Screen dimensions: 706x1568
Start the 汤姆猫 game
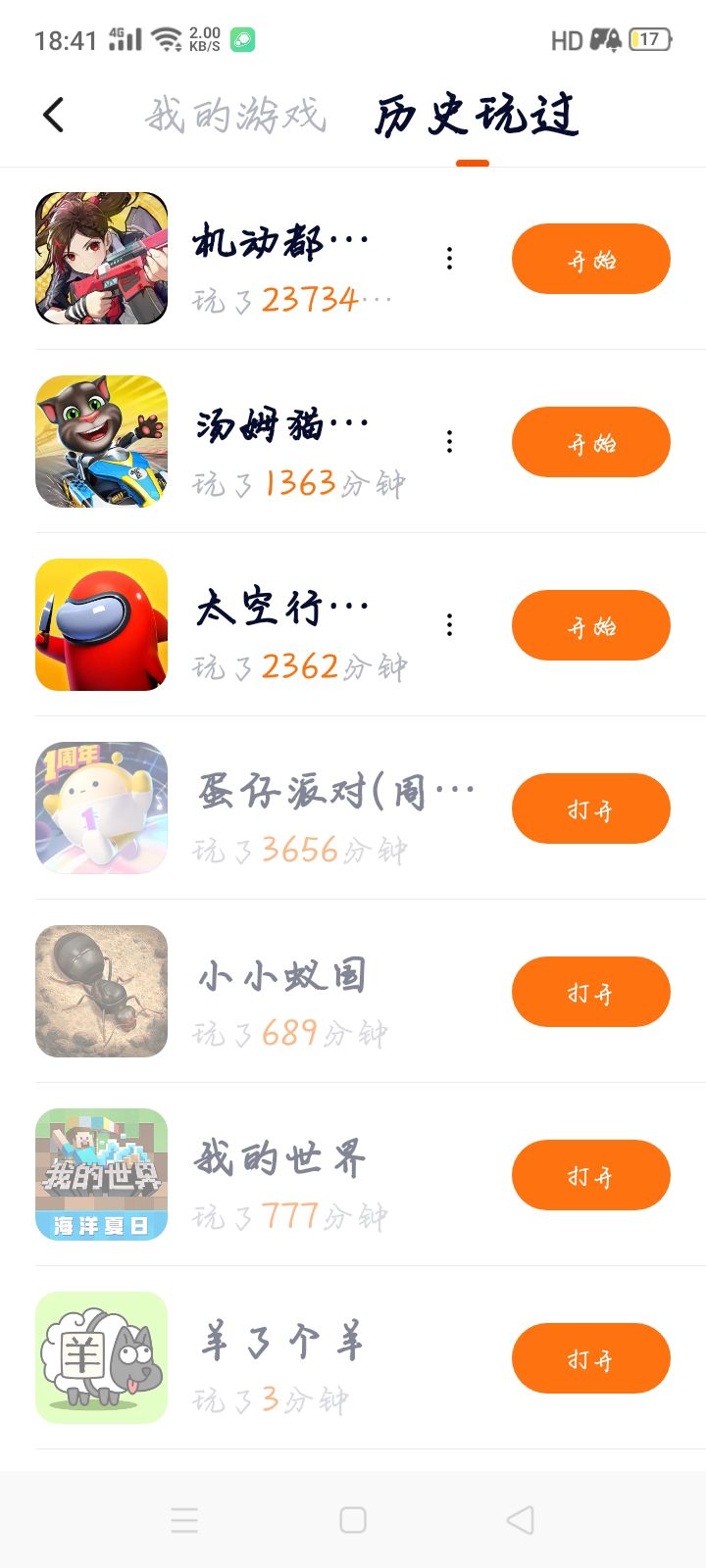[590, 442]
